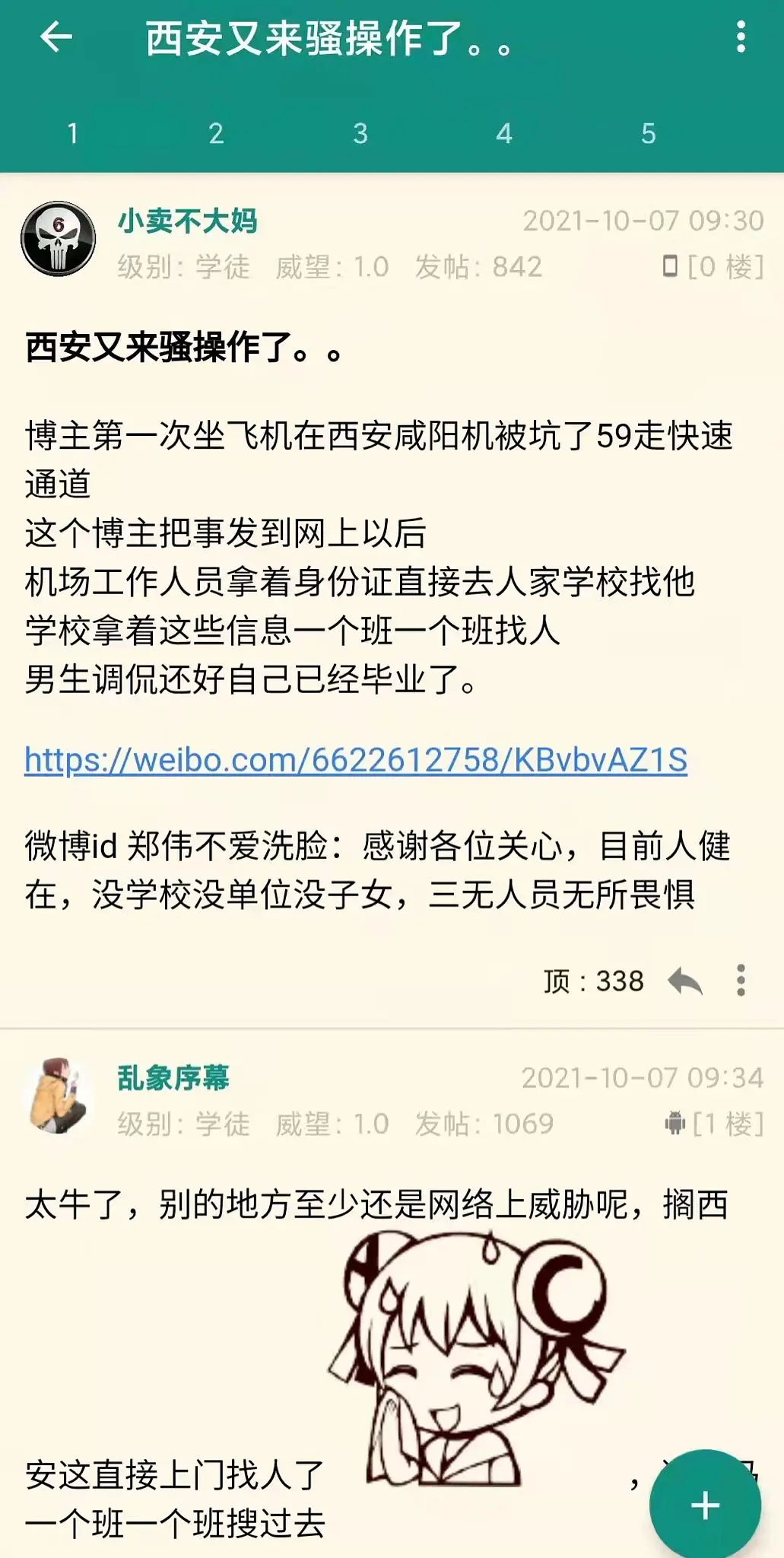Upvote the post with 顶: 338
Viewport: 784px width, 1558px height.
(593, 981)
